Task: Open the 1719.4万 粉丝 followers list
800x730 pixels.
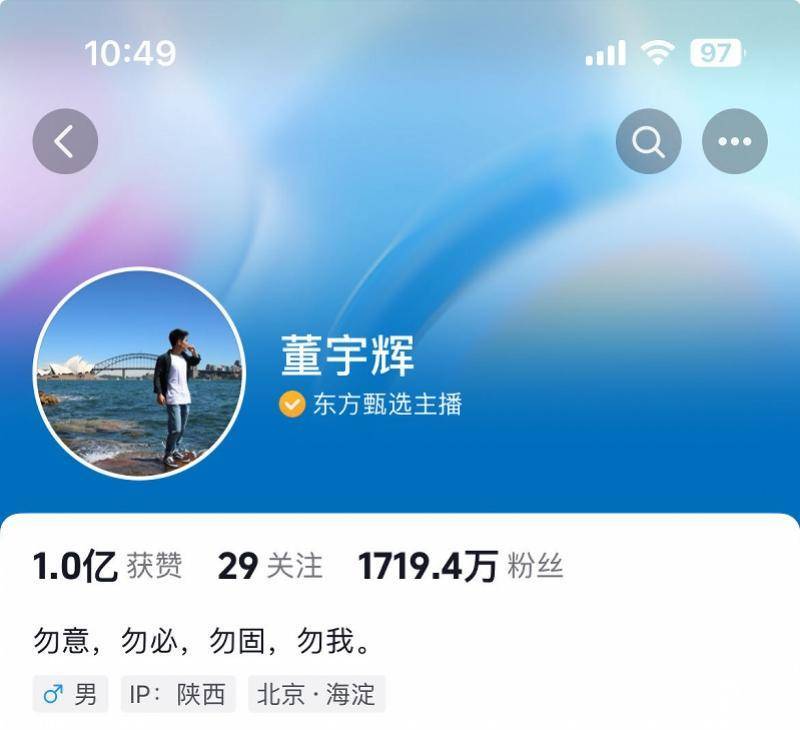Action: click(x=460, y=567)
